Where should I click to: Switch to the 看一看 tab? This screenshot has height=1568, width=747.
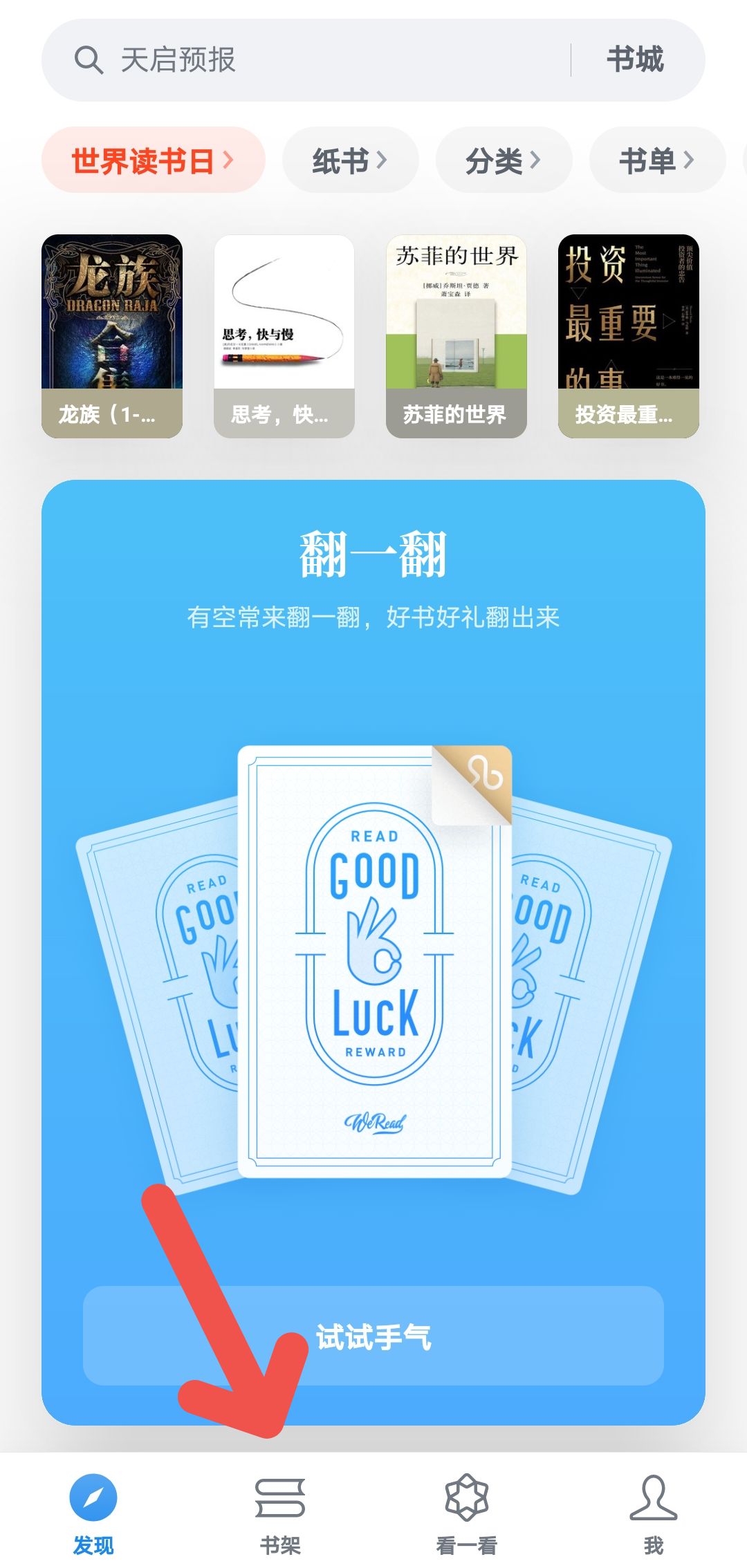(467, 1514)
